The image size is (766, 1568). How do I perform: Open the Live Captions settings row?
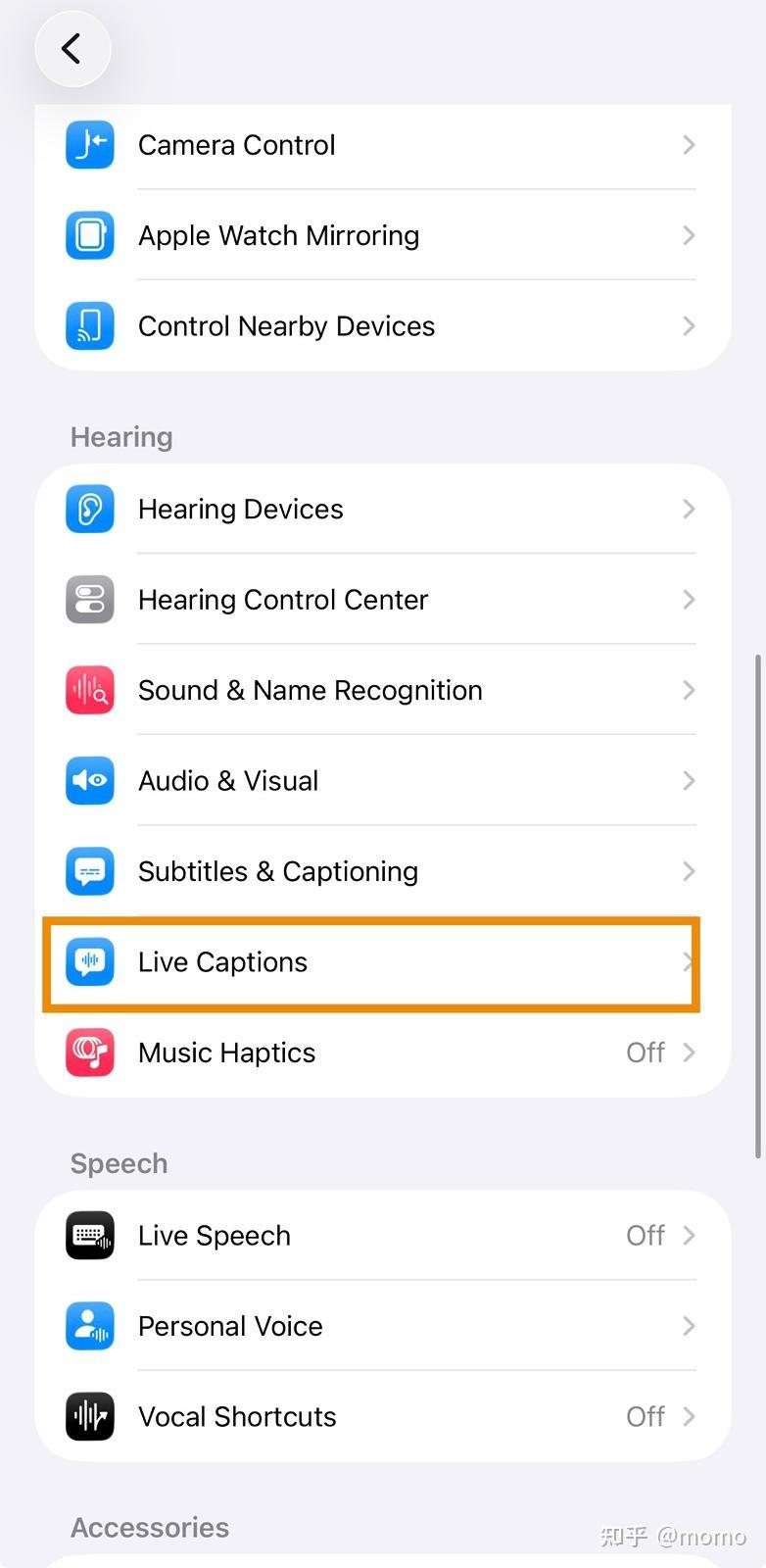tap(372, 962)
